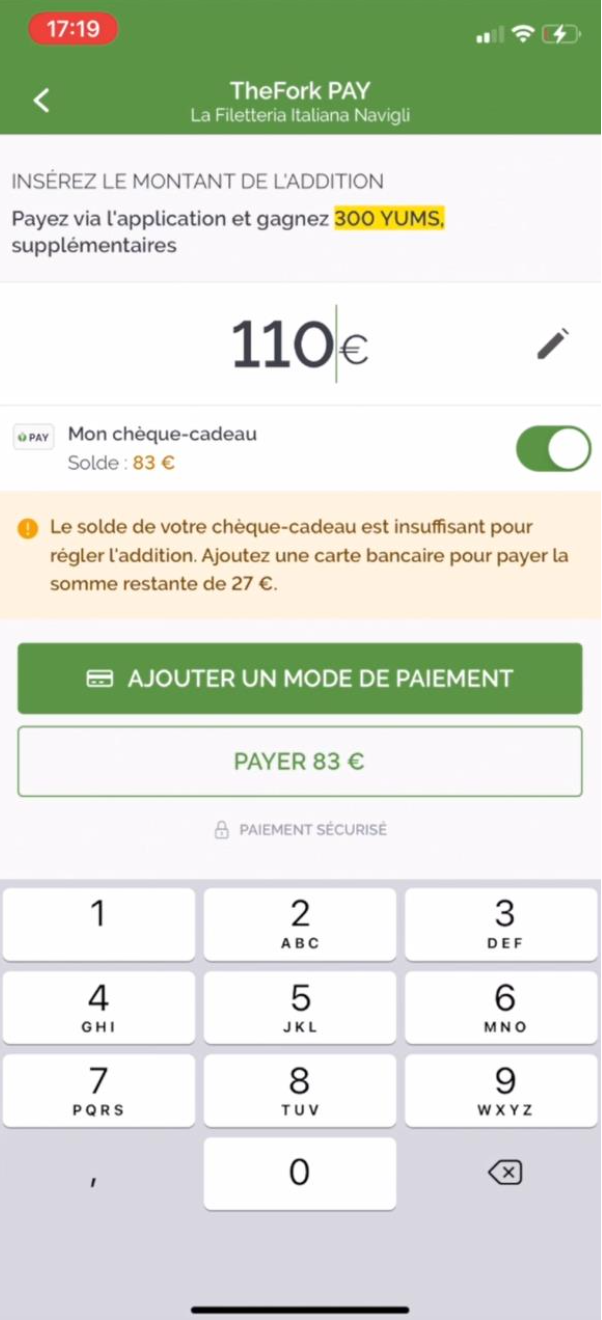Tap Ajouter un mode de paiement
This screenshot has height=1320, width=602.
pyautogui.click(x=300, y=678)
